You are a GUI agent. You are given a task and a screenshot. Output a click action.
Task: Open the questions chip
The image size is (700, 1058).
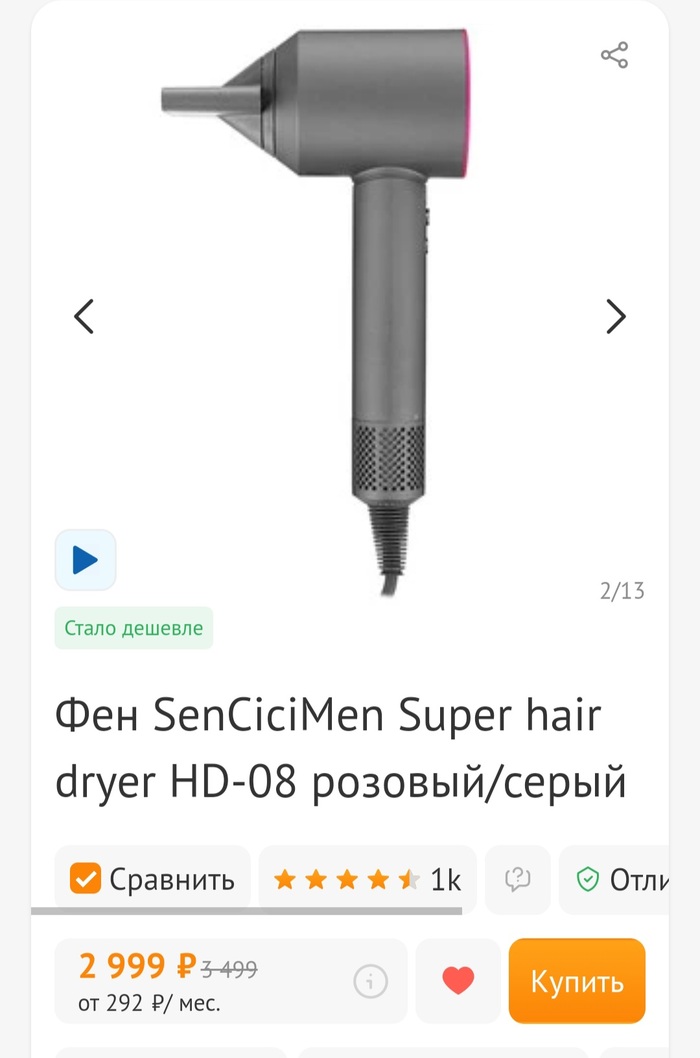point(517,880)
